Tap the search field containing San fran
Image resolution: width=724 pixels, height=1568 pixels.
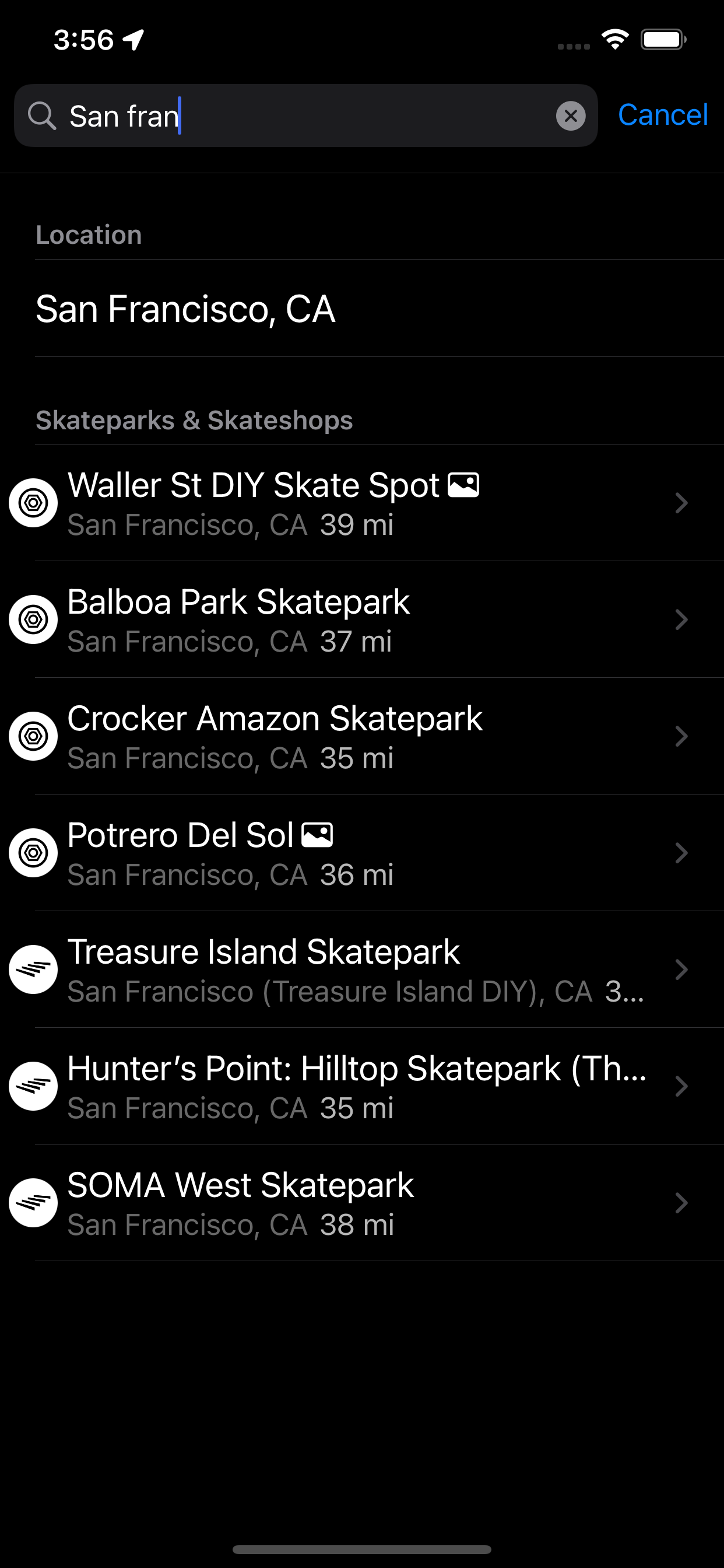[305, 116]
